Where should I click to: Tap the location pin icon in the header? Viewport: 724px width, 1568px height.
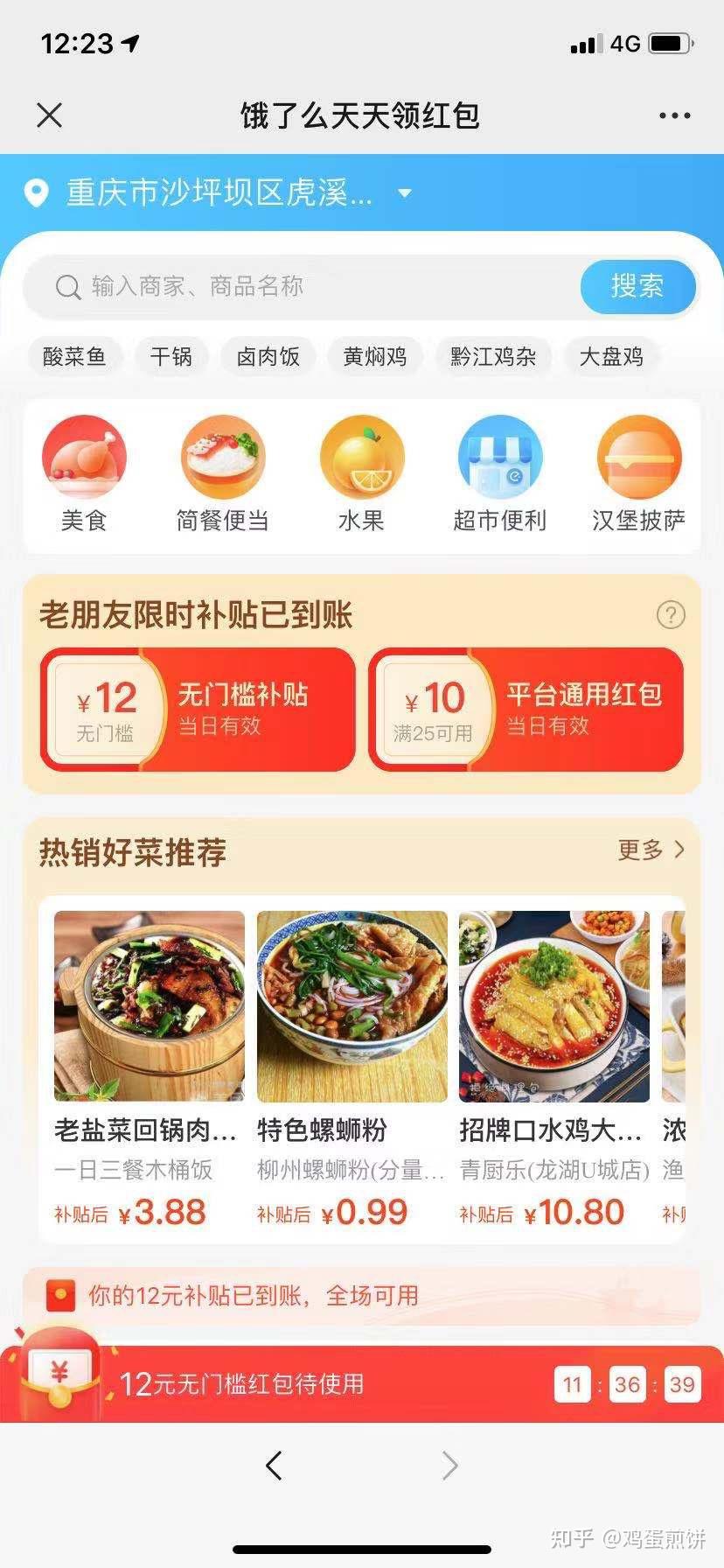[36, 192]
